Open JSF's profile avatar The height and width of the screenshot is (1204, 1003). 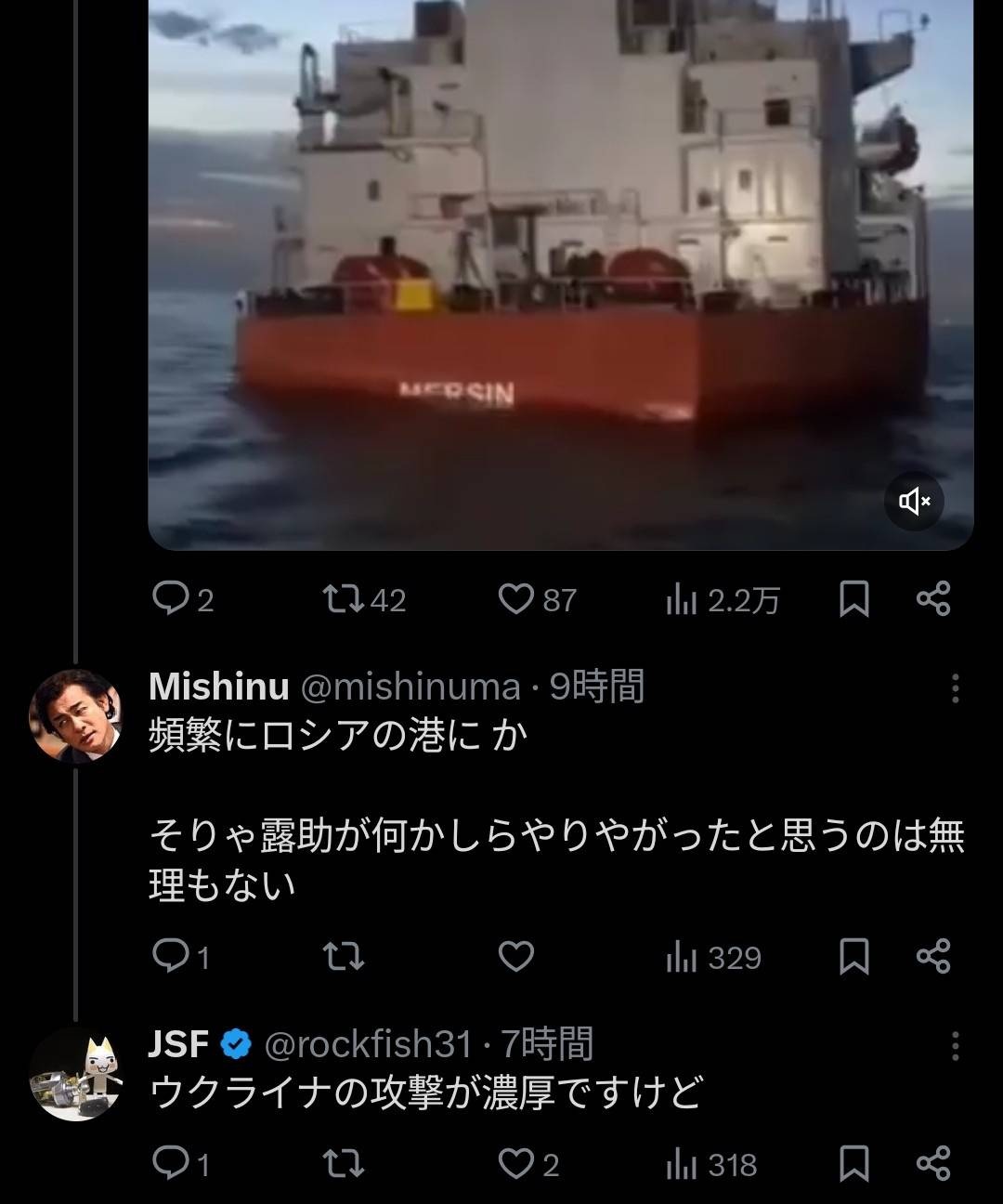click(x=76, y=1075)
